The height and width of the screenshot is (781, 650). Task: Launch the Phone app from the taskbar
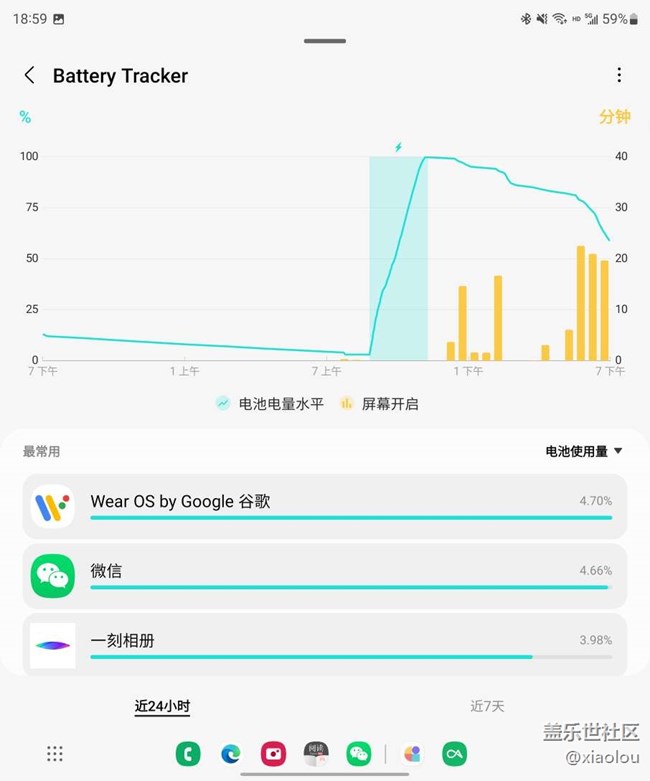(188, 754)
